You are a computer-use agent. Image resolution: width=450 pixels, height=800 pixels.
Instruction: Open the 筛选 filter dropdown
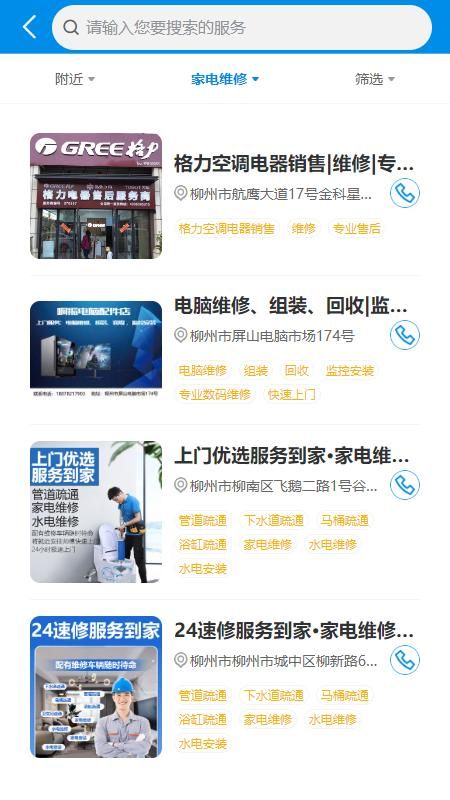pyautogui.click(x=374, y=79)
